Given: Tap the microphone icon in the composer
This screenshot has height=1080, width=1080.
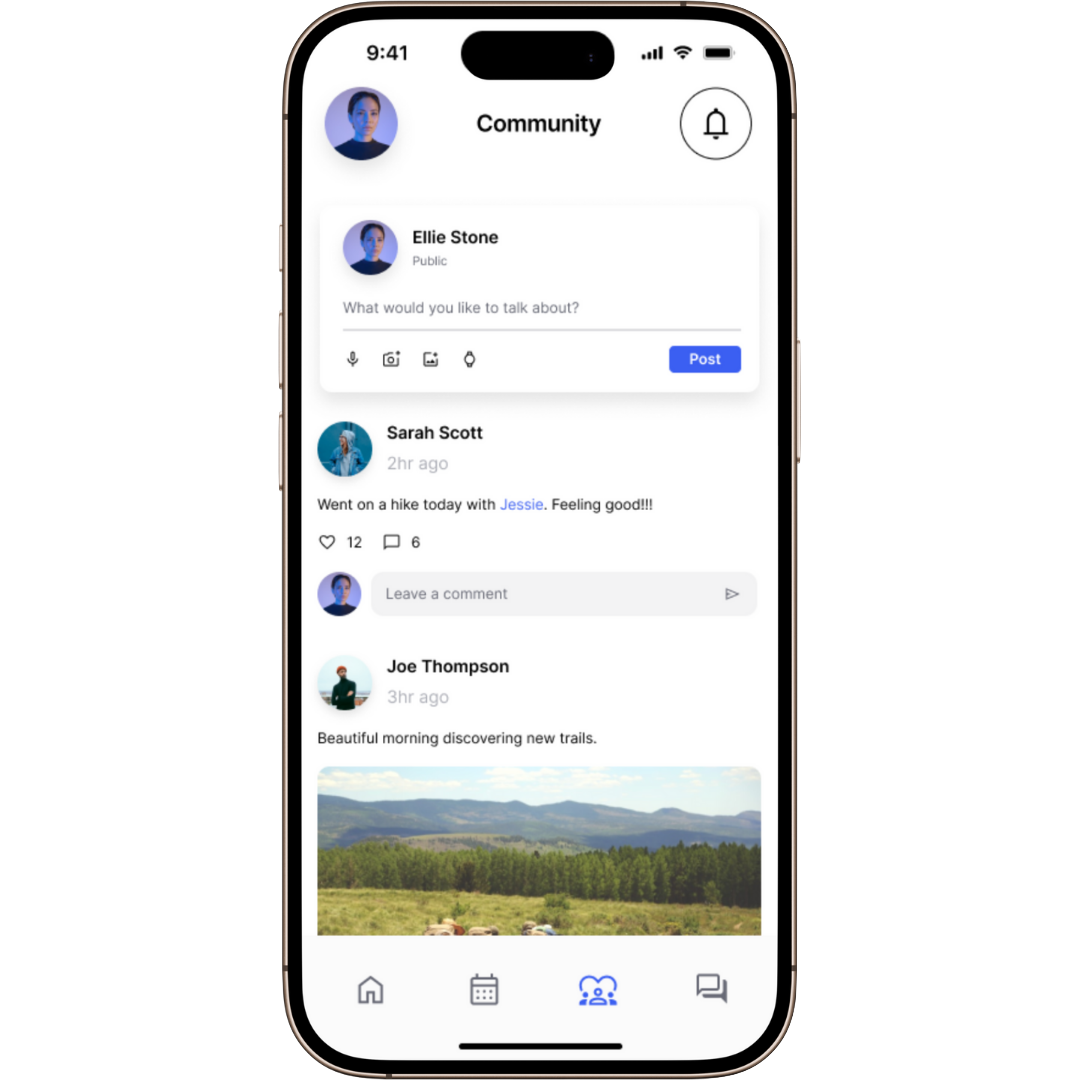Looking at the screenshot, I should (352, 359).
